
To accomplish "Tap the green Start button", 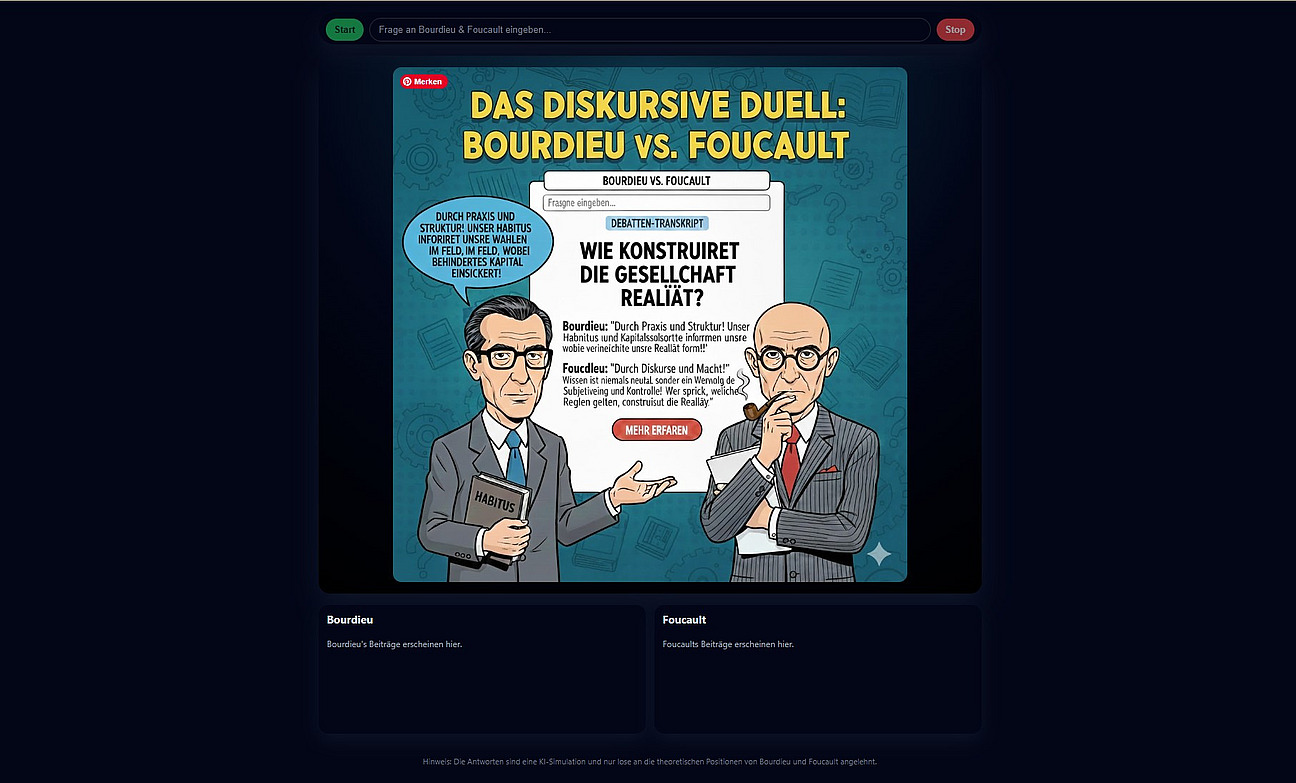I will pos(344,30).
